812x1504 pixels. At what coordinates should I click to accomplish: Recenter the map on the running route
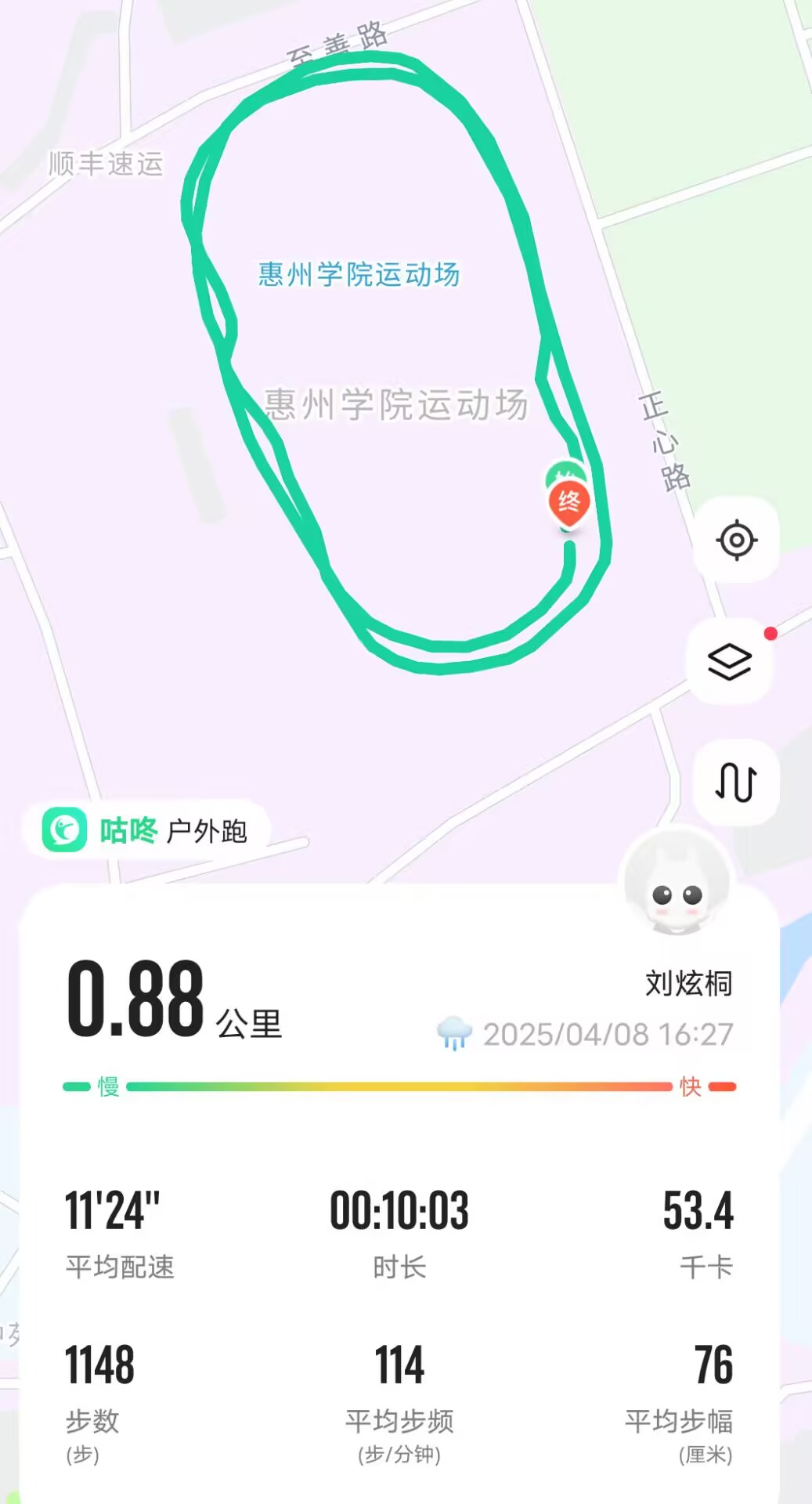(x=736, y=540)
